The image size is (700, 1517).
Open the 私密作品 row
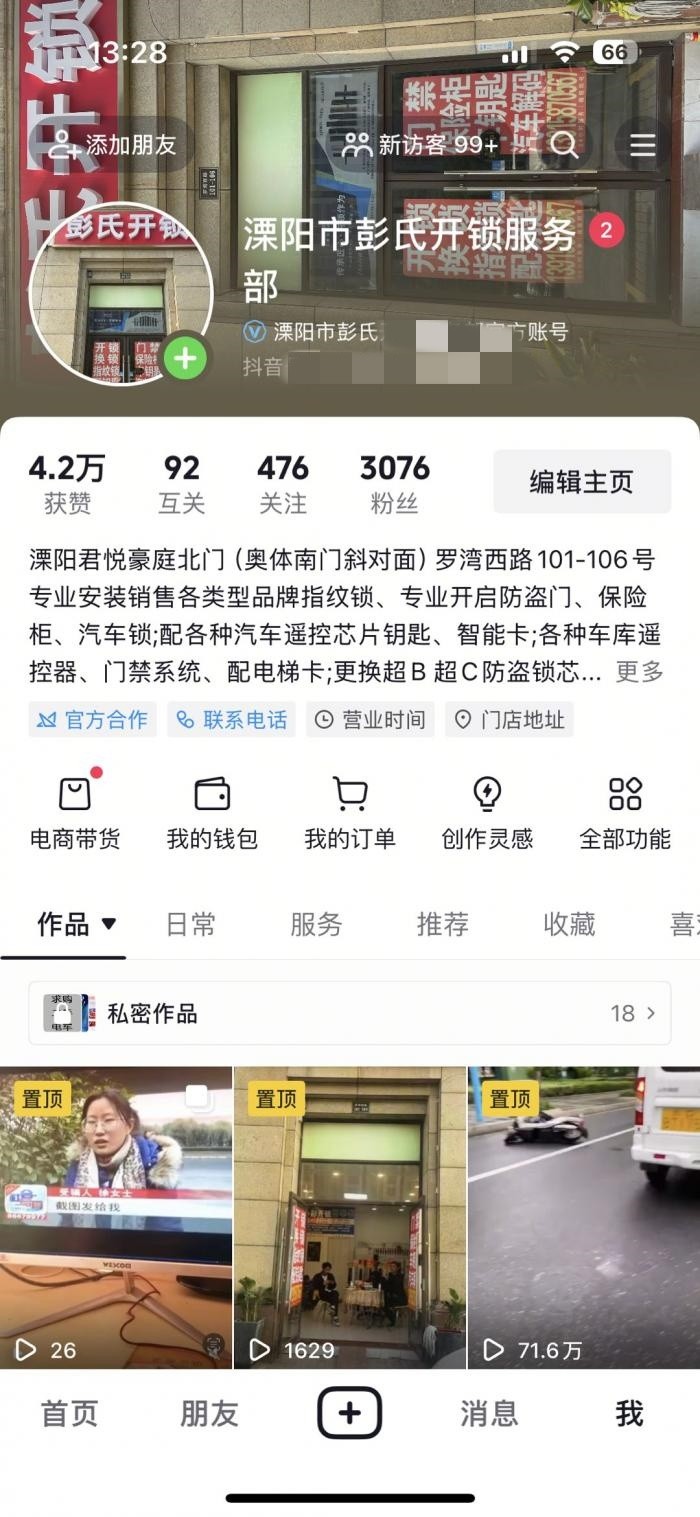coord(350,1013)
